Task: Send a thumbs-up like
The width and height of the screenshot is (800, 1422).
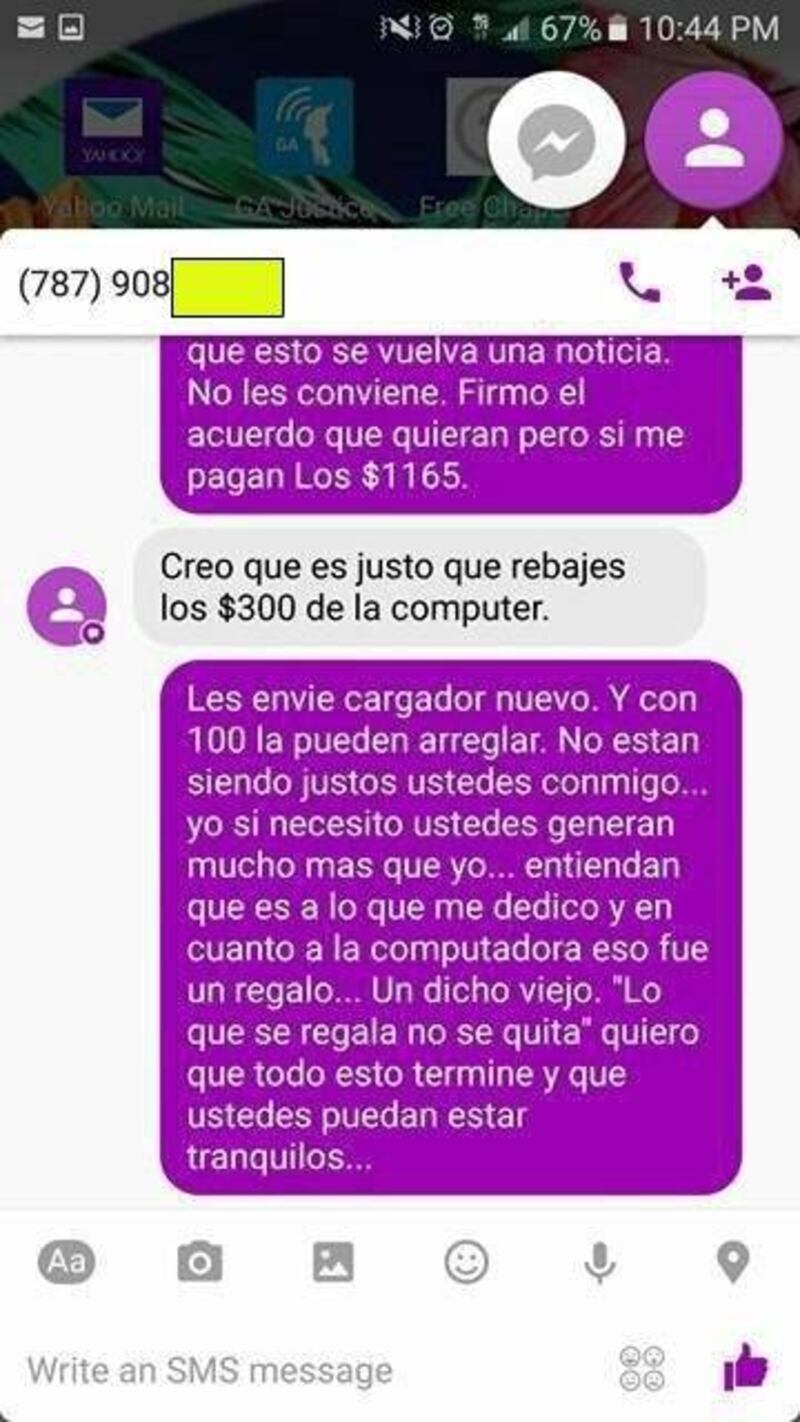Action: (744, 1367)
